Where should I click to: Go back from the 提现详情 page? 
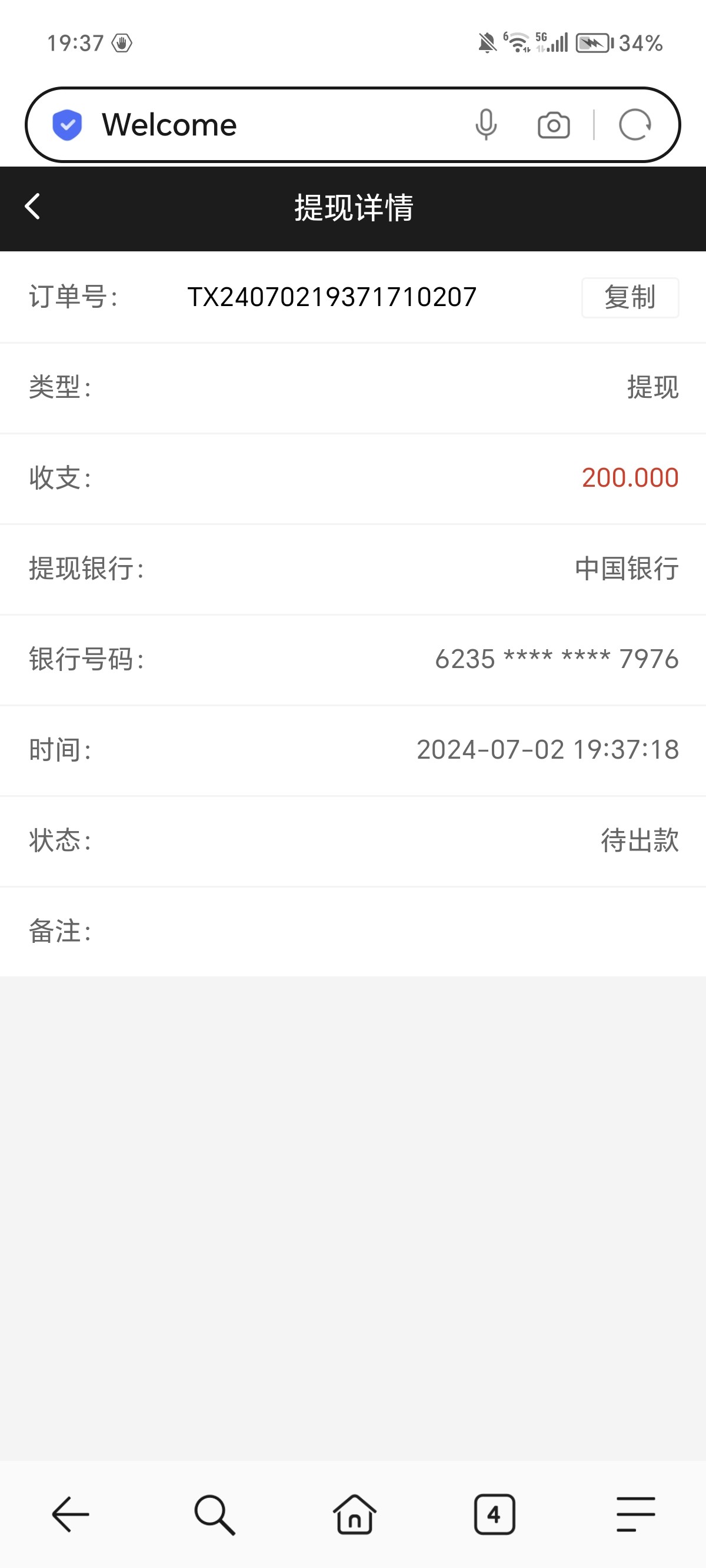coord(33,207)
